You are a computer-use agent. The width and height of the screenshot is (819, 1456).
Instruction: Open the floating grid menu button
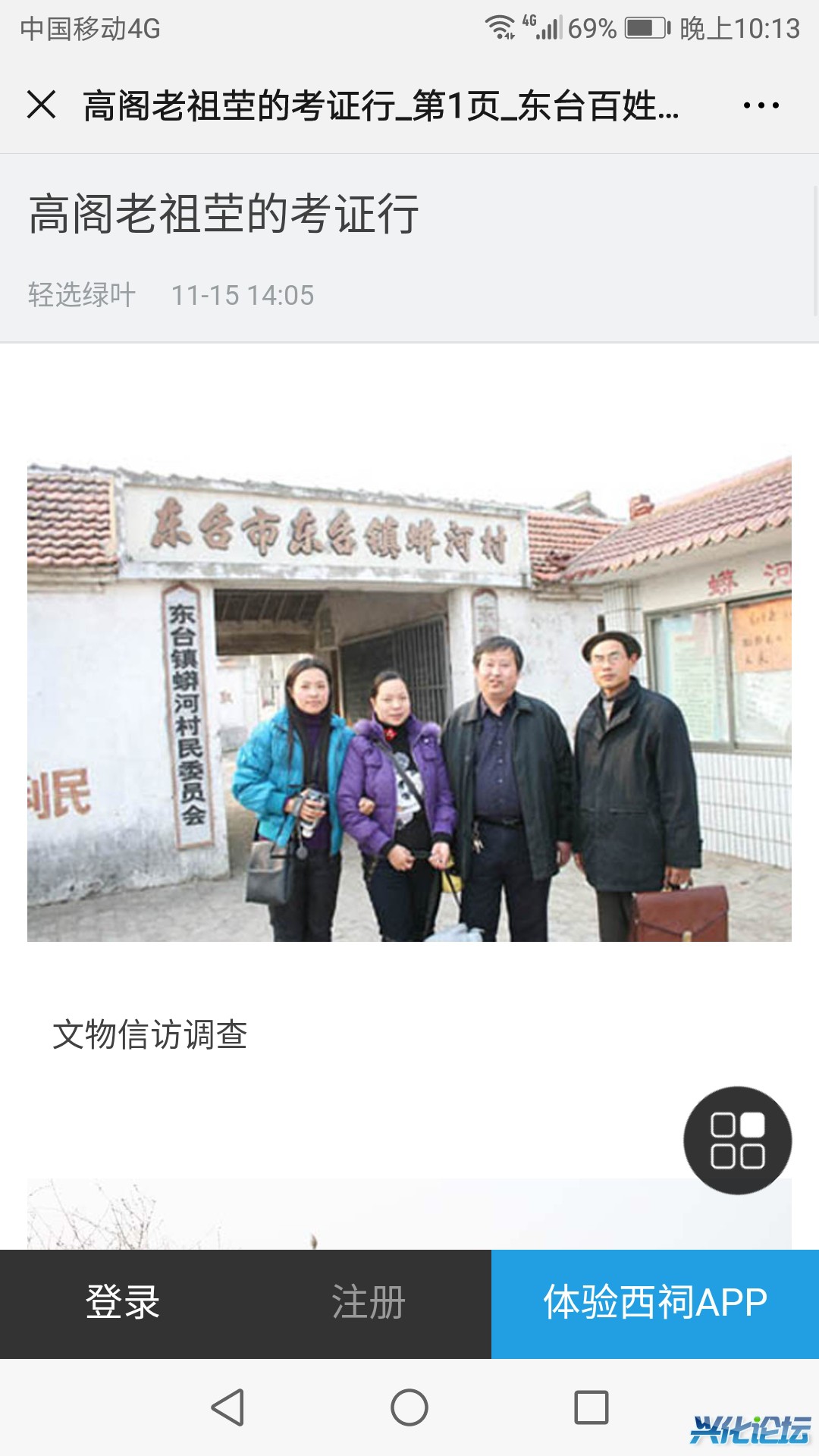[x=737, y=1140]
